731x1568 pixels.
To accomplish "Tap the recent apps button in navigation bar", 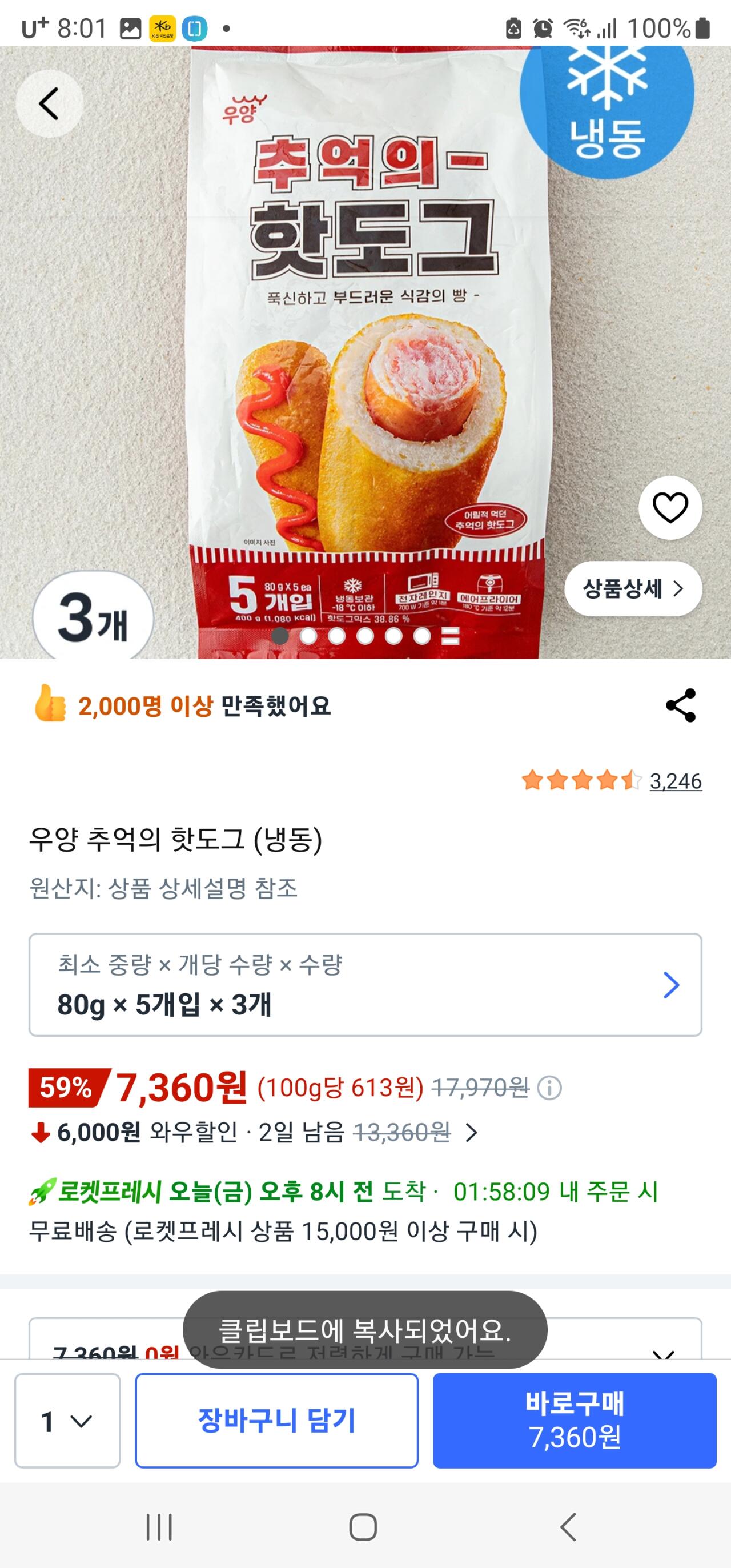I will pyautogui.click(x=158, y=1526).
